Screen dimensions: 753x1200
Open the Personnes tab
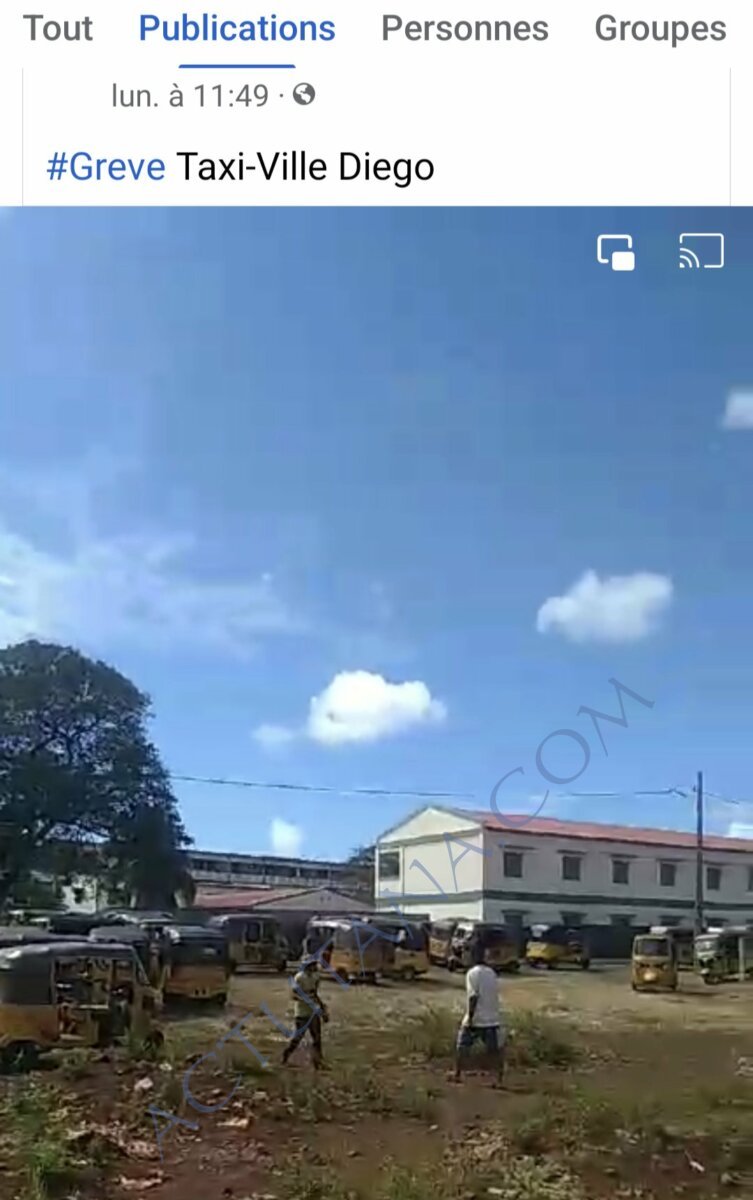464,29
